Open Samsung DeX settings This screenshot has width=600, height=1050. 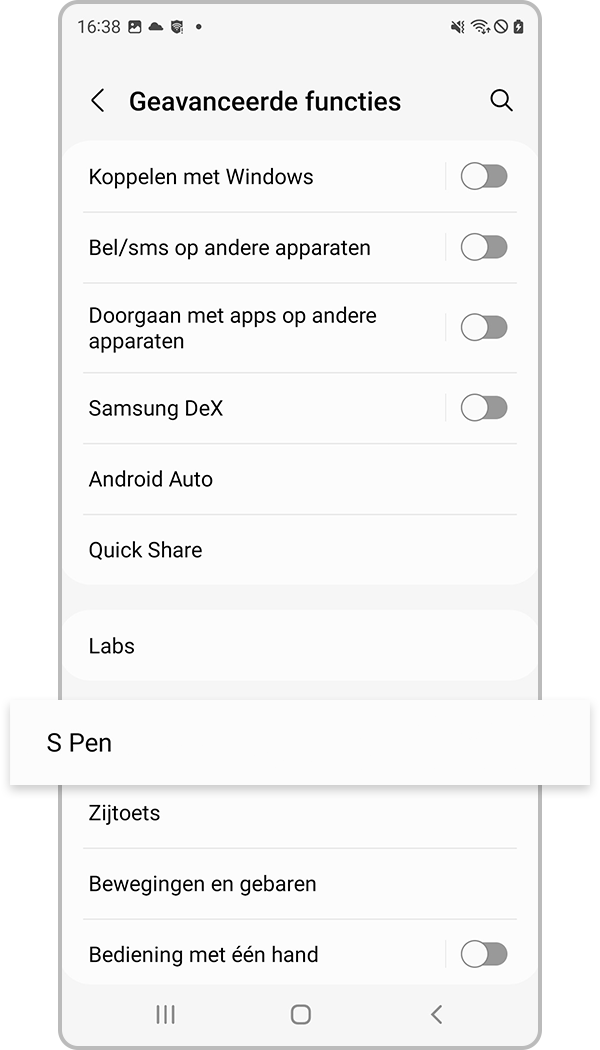click(156, 408)
